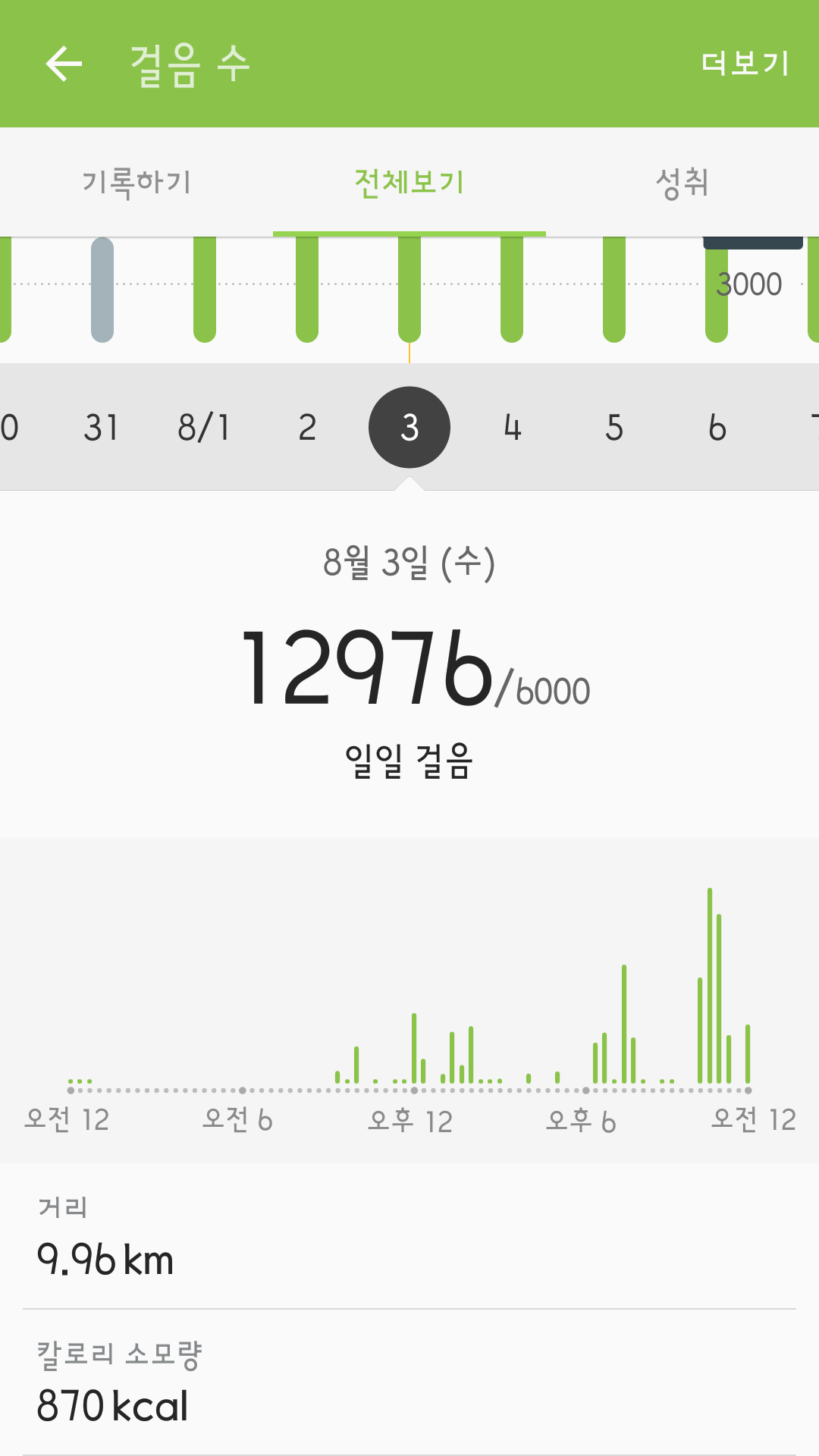Tap the 3000 goal line label
The height and width of the screenshot is (1456, 819).
749,284
